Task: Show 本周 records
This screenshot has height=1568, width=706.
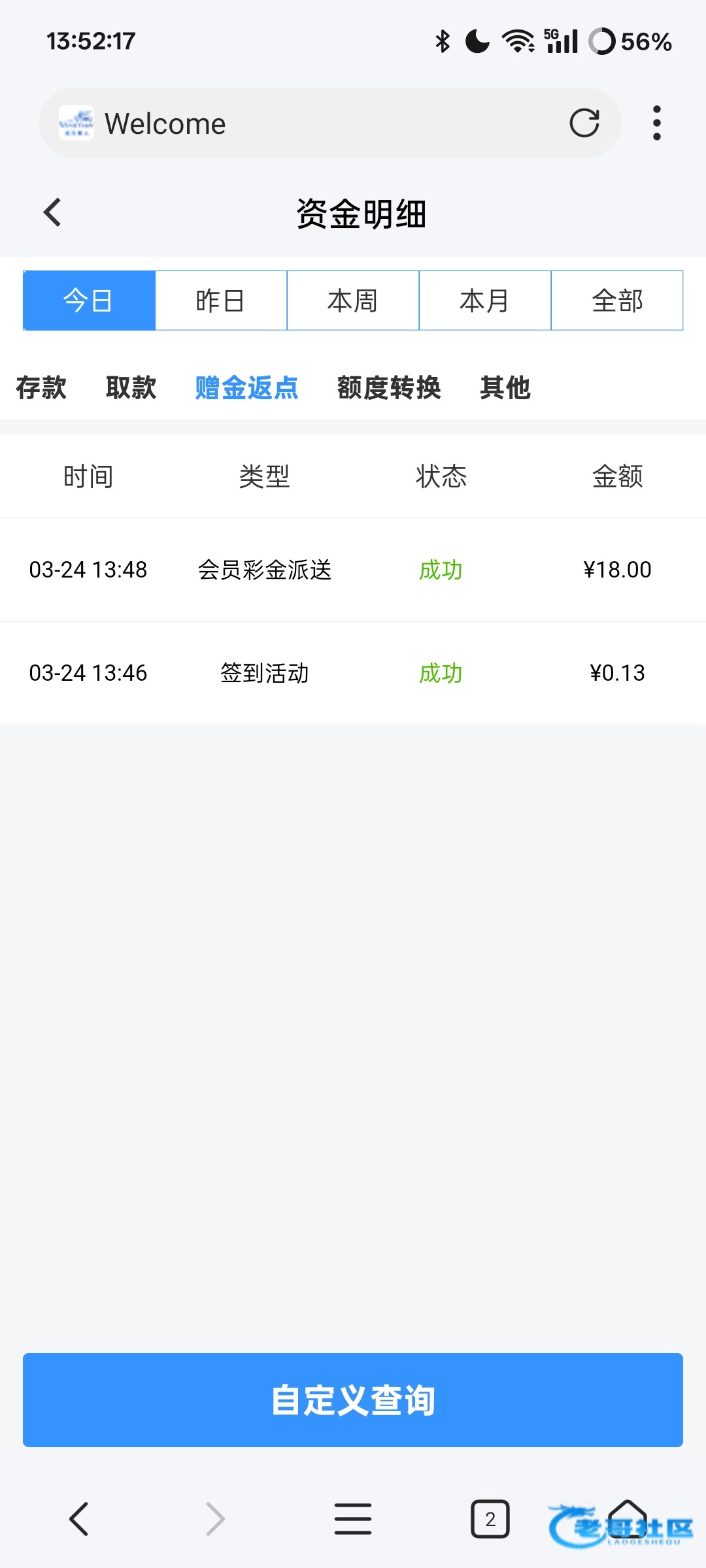Action: pos(353,301)
